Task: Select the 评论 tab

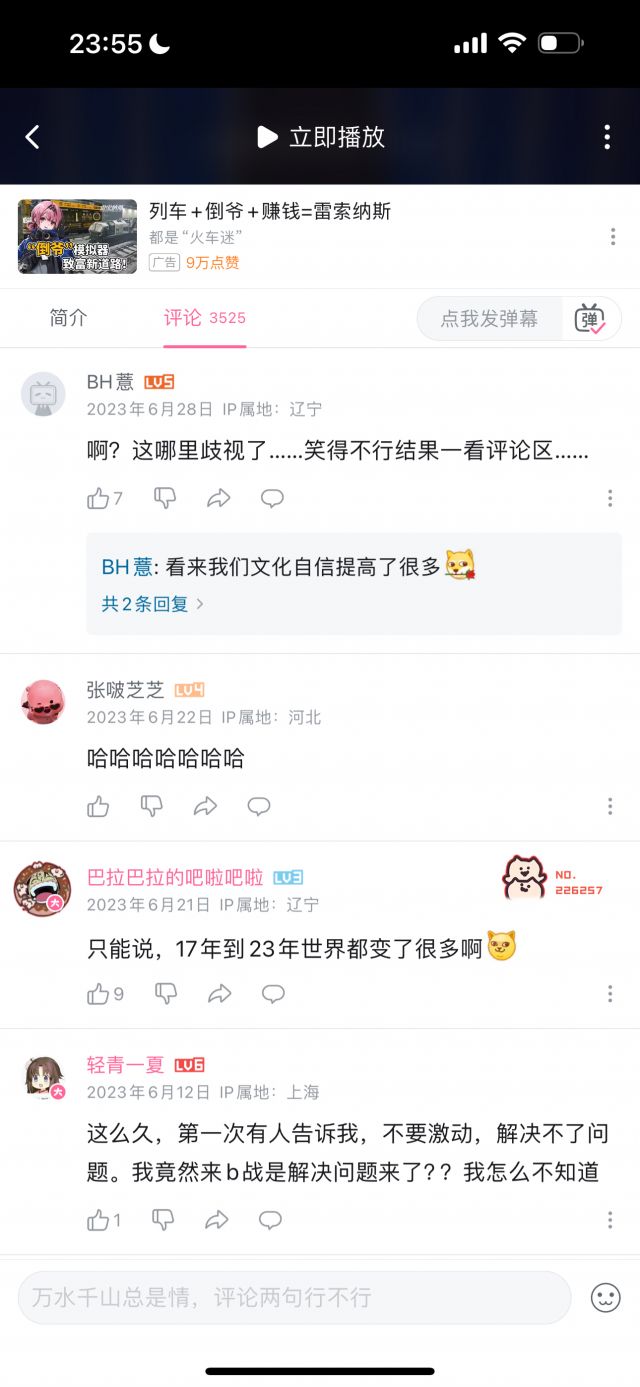Action: tap(204, 318)
